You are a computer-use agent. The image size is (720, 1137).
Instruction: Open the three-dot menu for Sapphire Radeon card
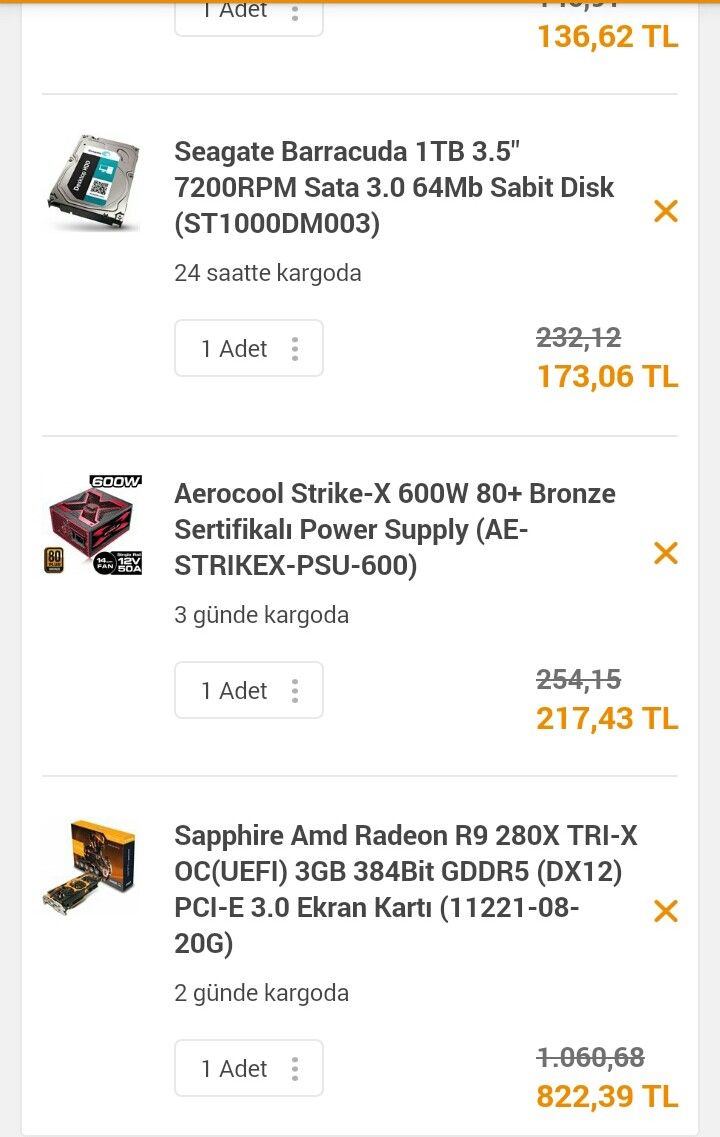click(295, 1068)
